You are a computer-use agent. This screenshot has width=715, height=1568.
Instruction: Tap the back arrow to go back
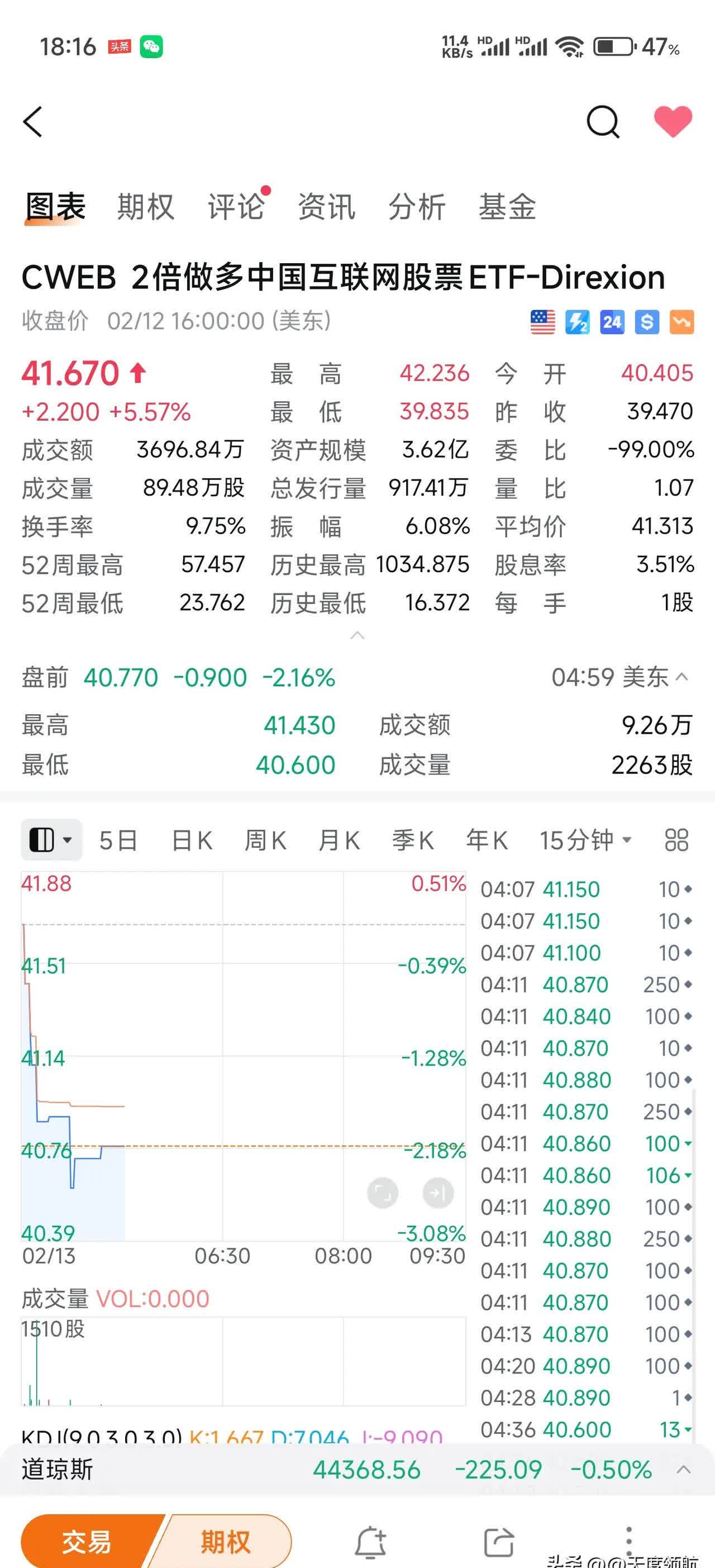tap(34, 121)
